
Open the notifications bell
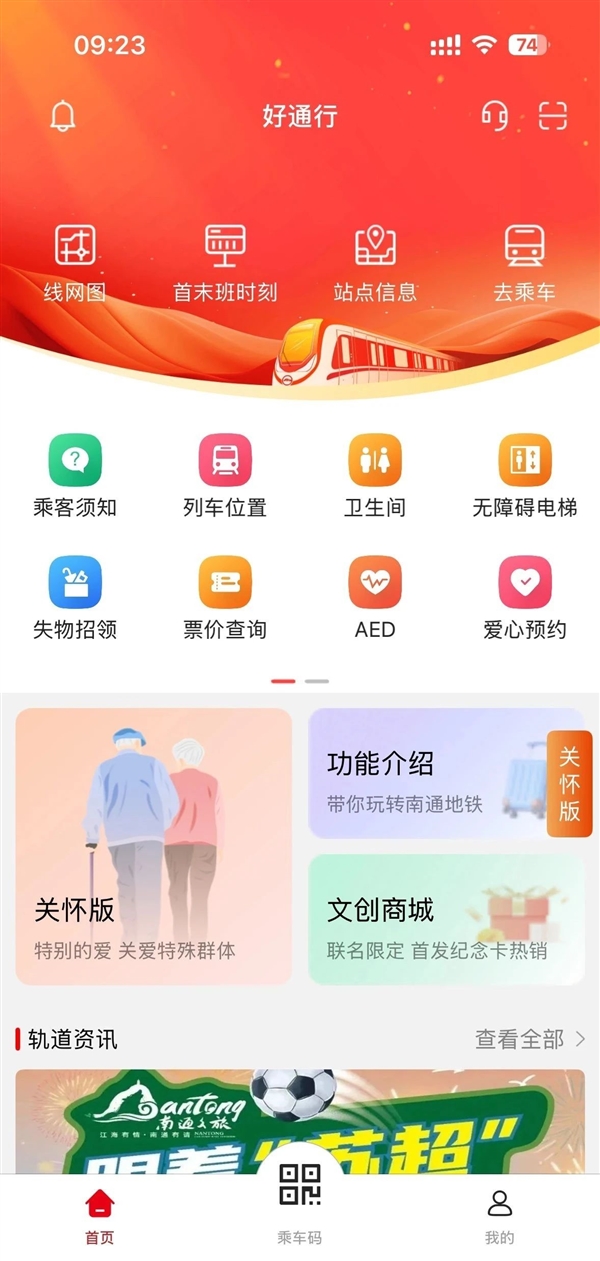[x=63, y=116]
